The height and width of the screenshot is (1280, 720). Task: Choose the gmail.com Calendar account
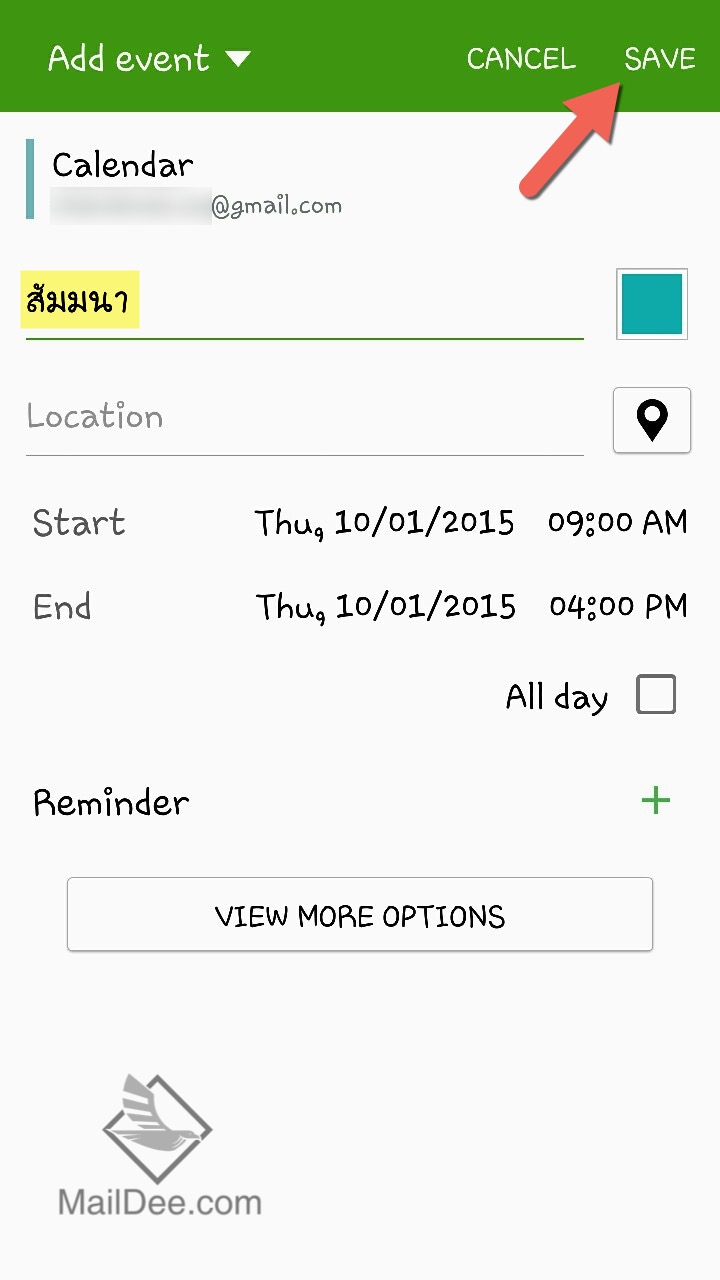pyautogui.click(x=195, y=183)
